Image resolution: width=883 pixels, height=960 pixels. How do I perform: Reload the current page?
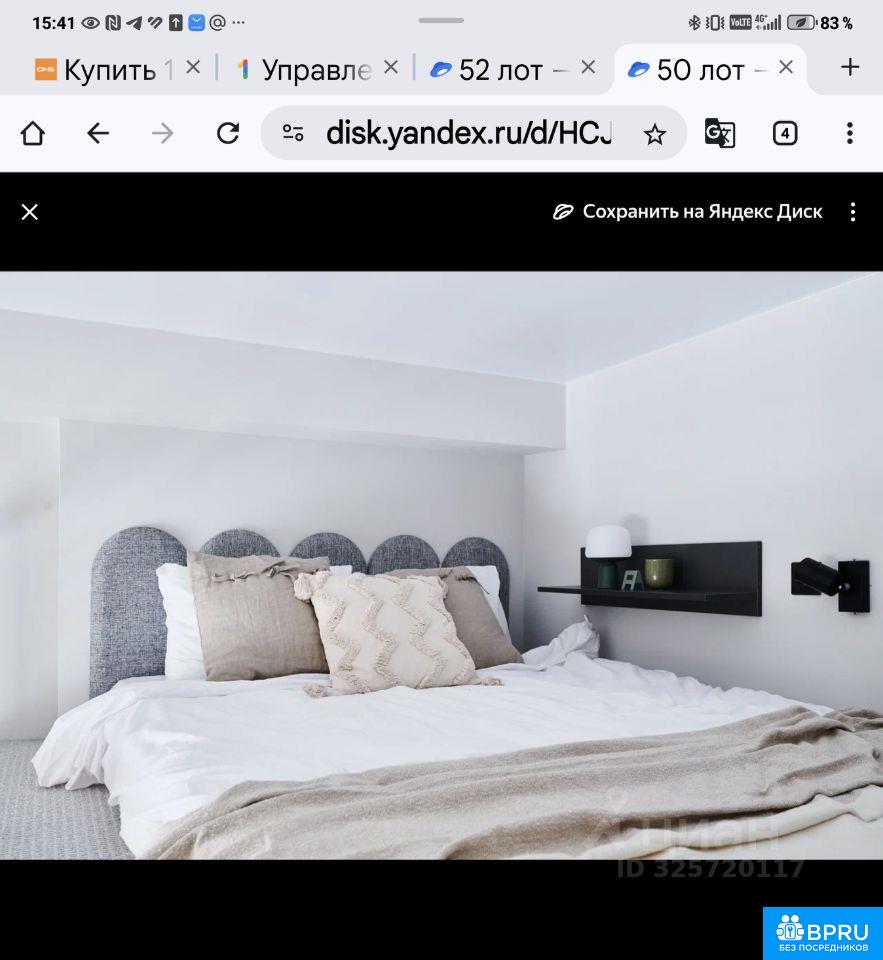pos(228,133)
